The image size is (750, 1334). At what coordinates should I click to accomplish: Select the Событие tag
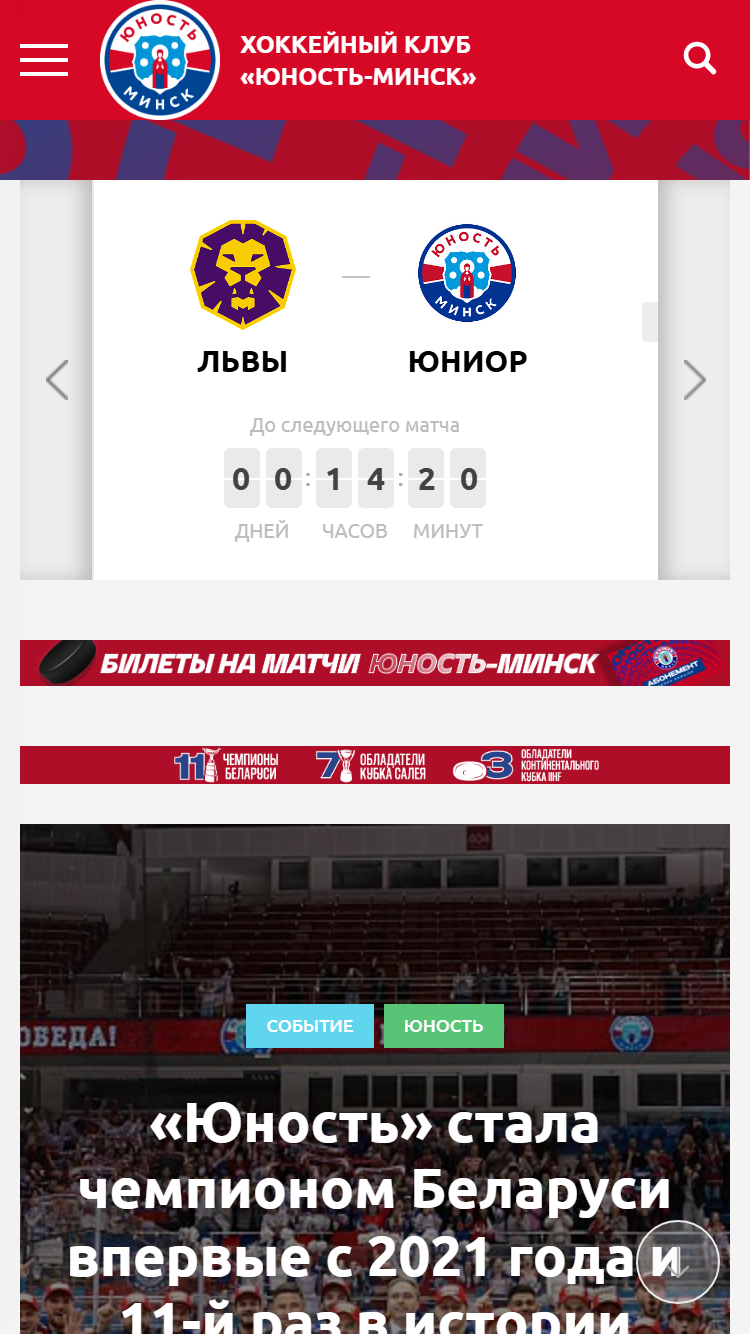[x=310, y=1026]
